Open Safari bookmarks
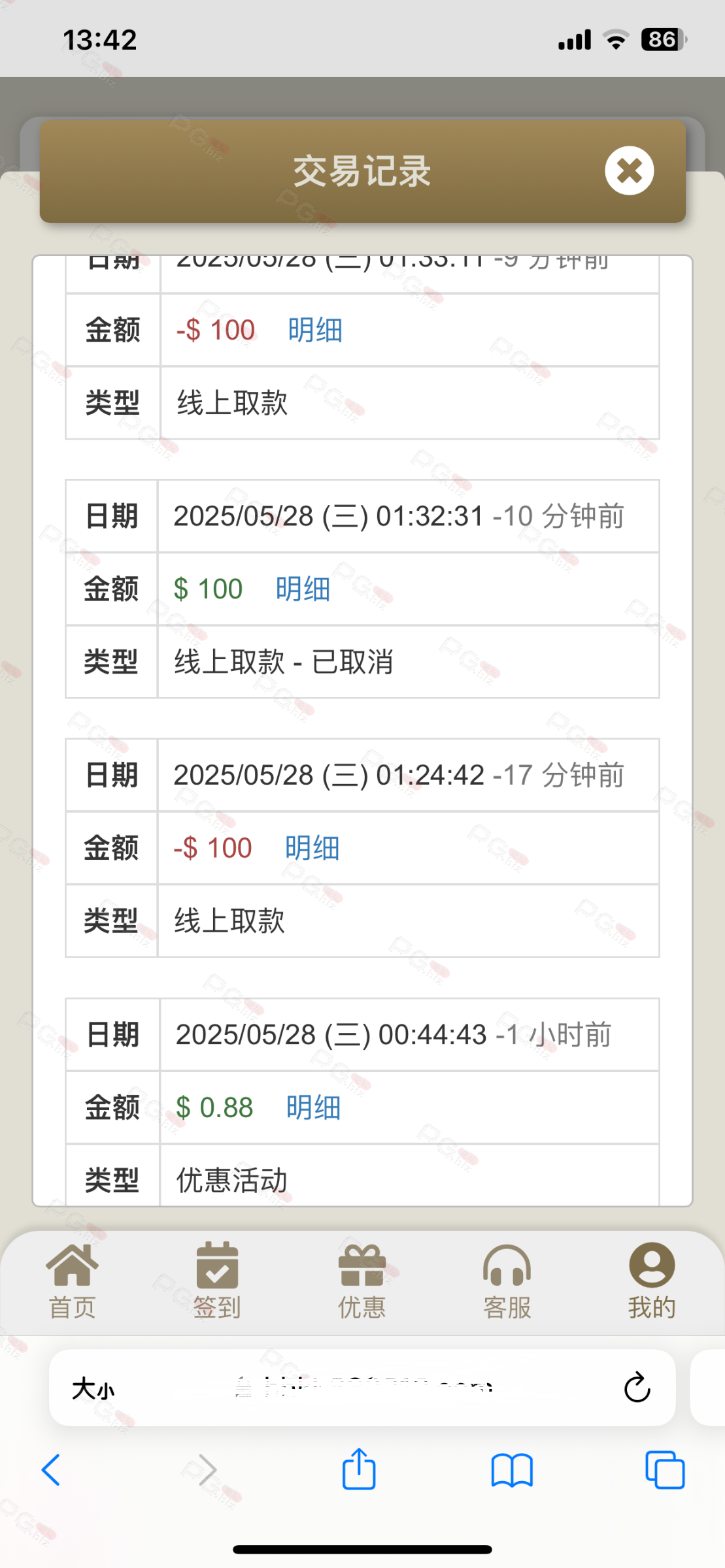Image resolution: width=725 pixels, height=1568 pixels. coord(512,1470)
